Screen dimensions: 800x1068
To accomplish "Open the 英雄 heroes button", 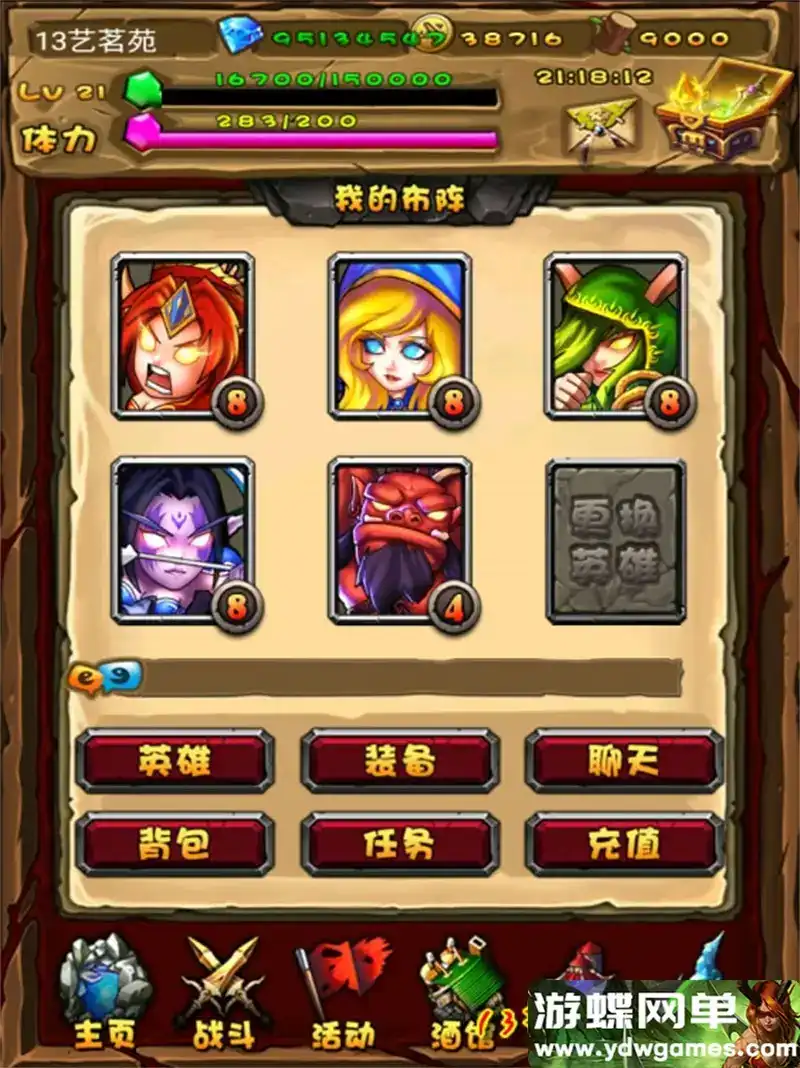I will [175, 762].
